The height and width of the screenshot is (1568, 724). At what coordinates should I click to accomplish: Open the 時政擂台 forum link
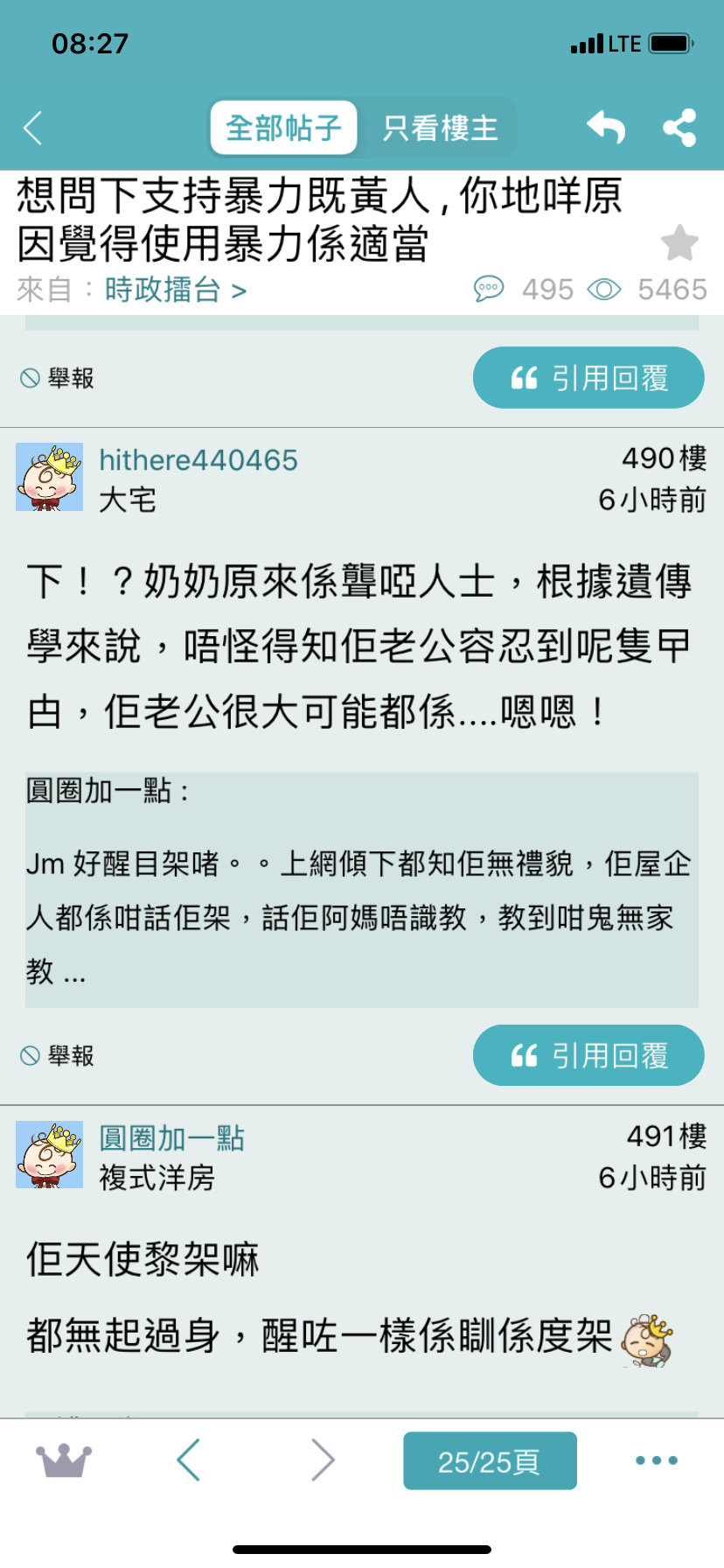tap(175, 290)
